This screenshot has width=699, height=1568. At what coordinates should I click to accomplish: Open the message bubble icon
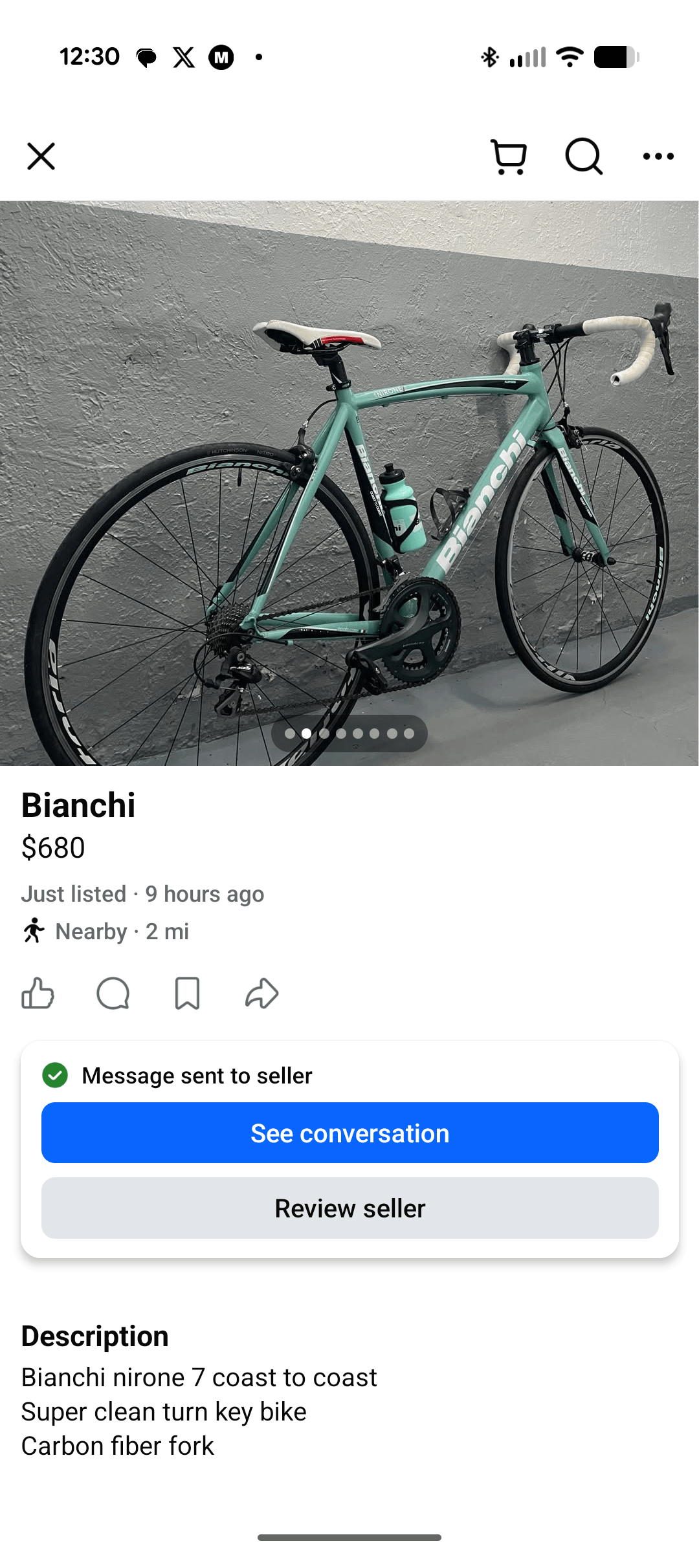tap(113, 993)
